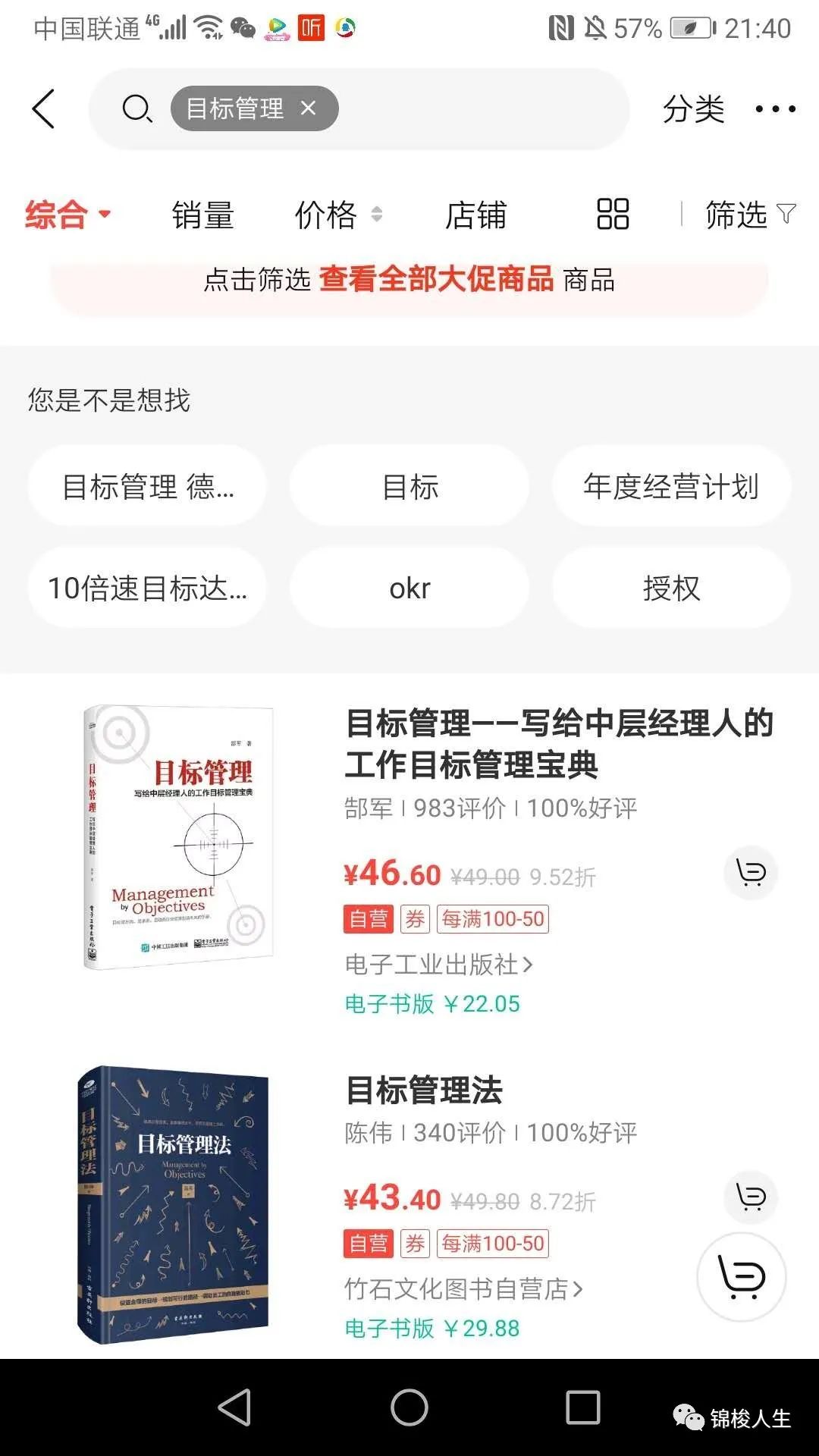The width and height of the screenshot is (819, 1456).
Task: Open the three-dot overflow menu
Action: pyautogui.click(x=775, y=109)
